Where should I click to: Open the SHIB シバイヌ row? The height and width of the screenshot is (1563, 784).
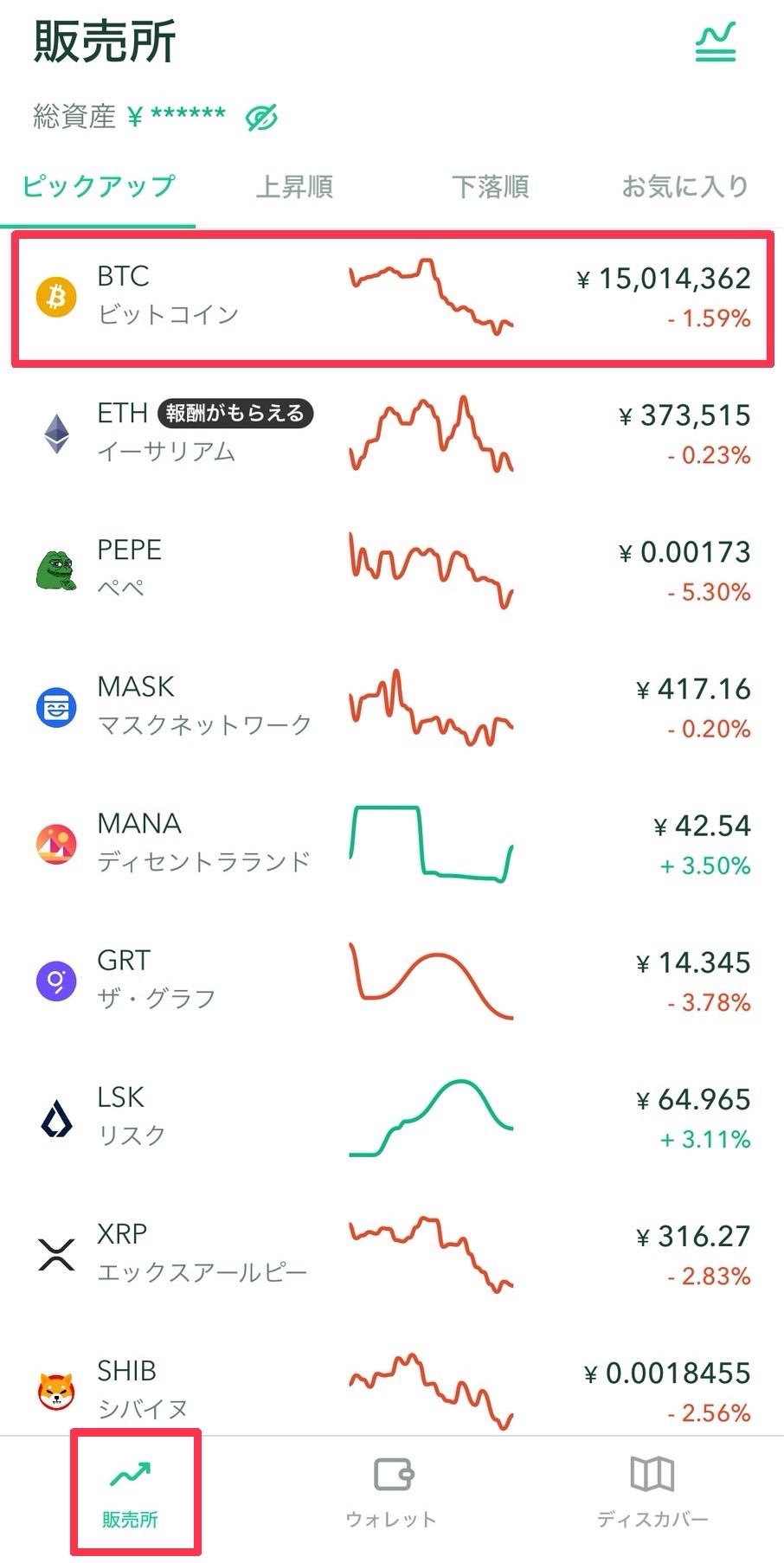point(392,1389)
